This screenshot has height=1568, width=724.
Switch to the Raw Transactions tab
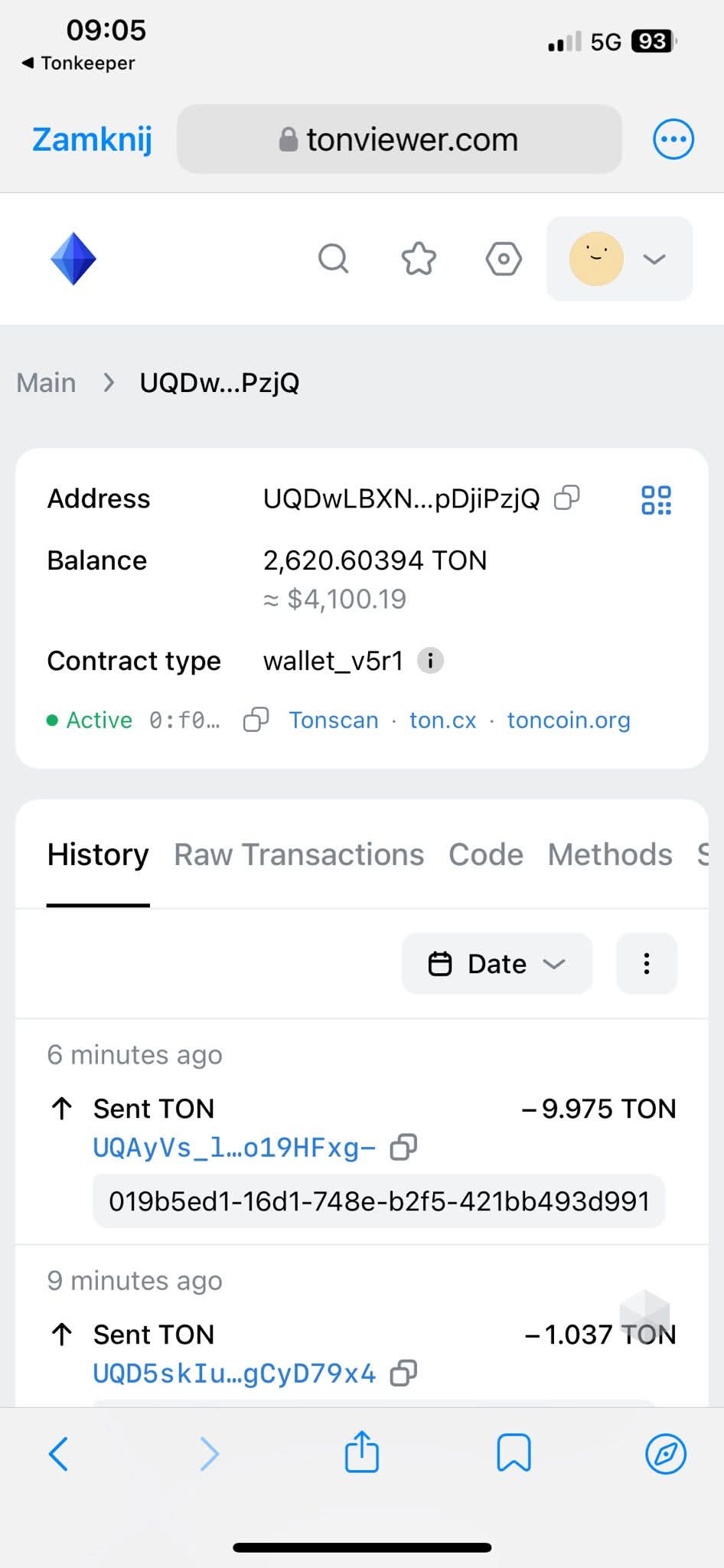pos(298,854)
